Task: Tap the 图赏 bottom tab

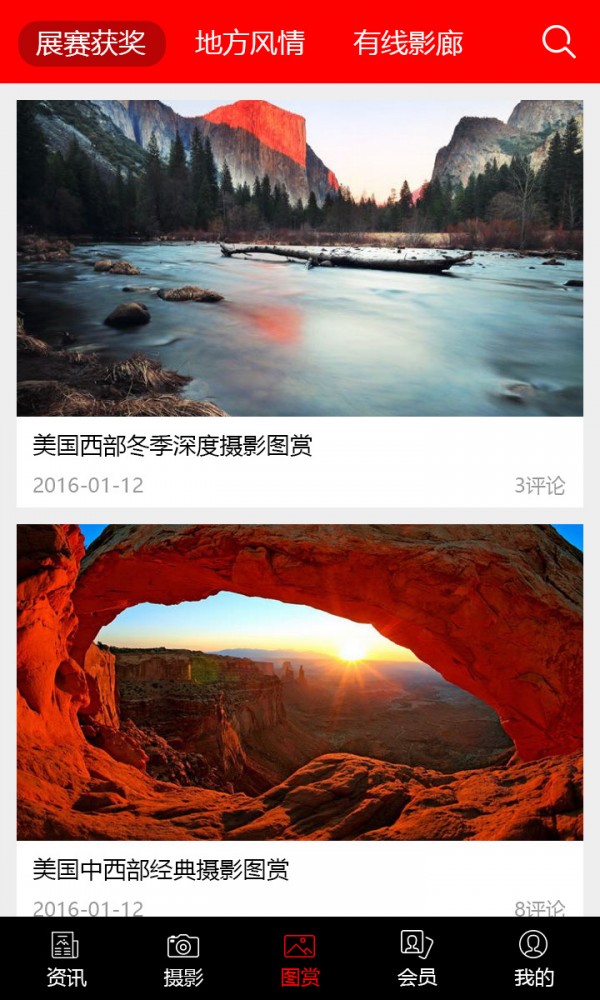Action: [300, 958]
